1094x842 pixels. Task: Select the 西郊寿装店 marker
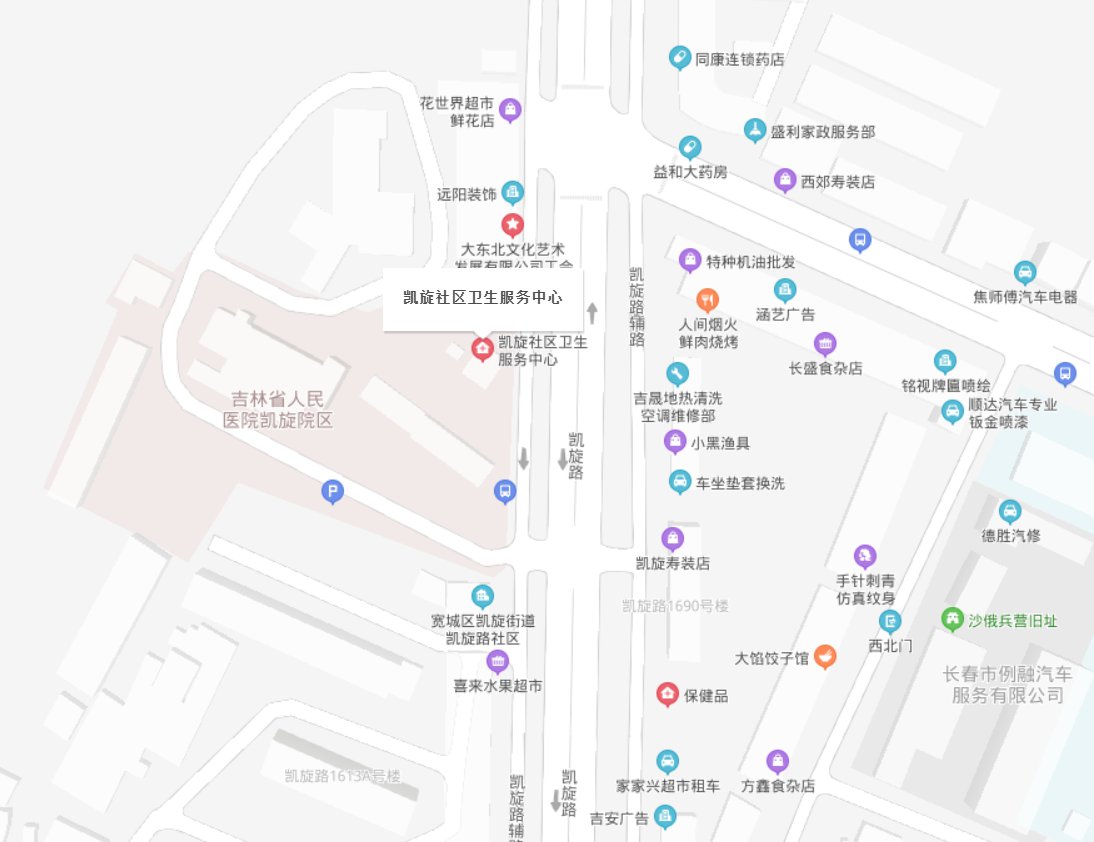785,181
